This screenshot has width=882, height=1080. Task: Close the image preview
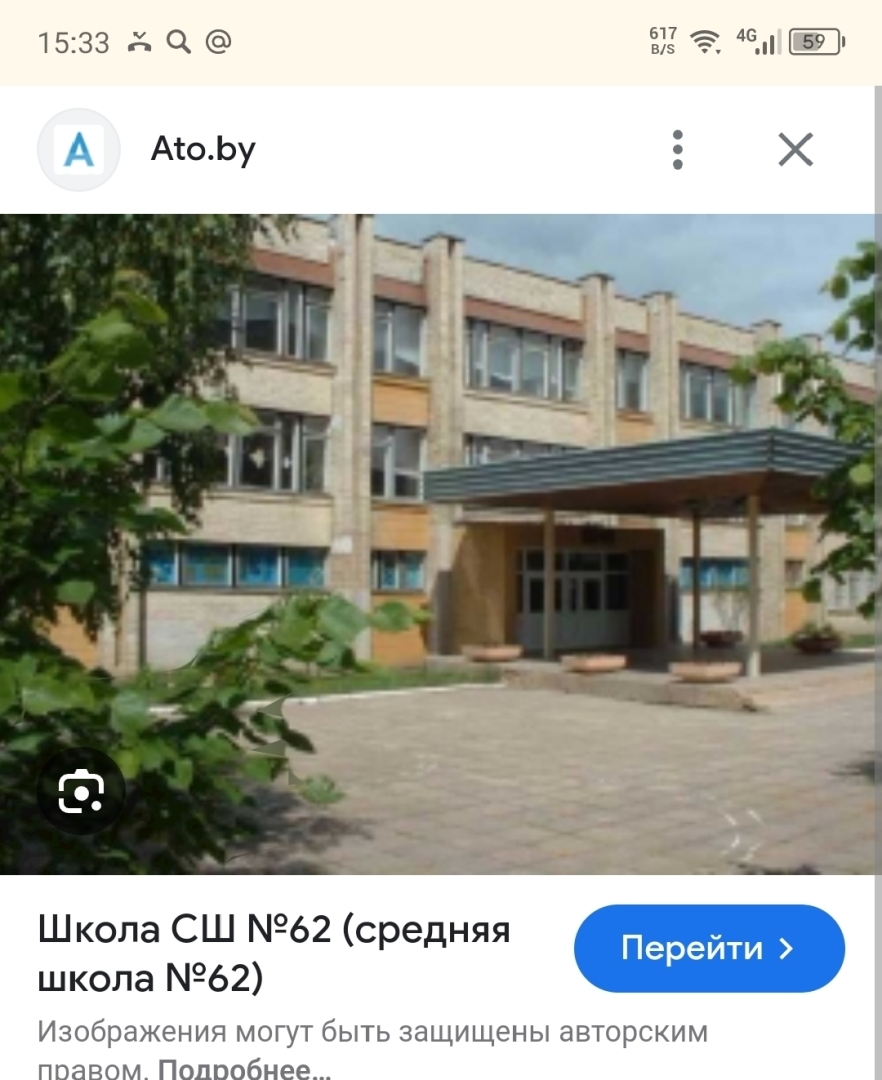click(795, 150)
